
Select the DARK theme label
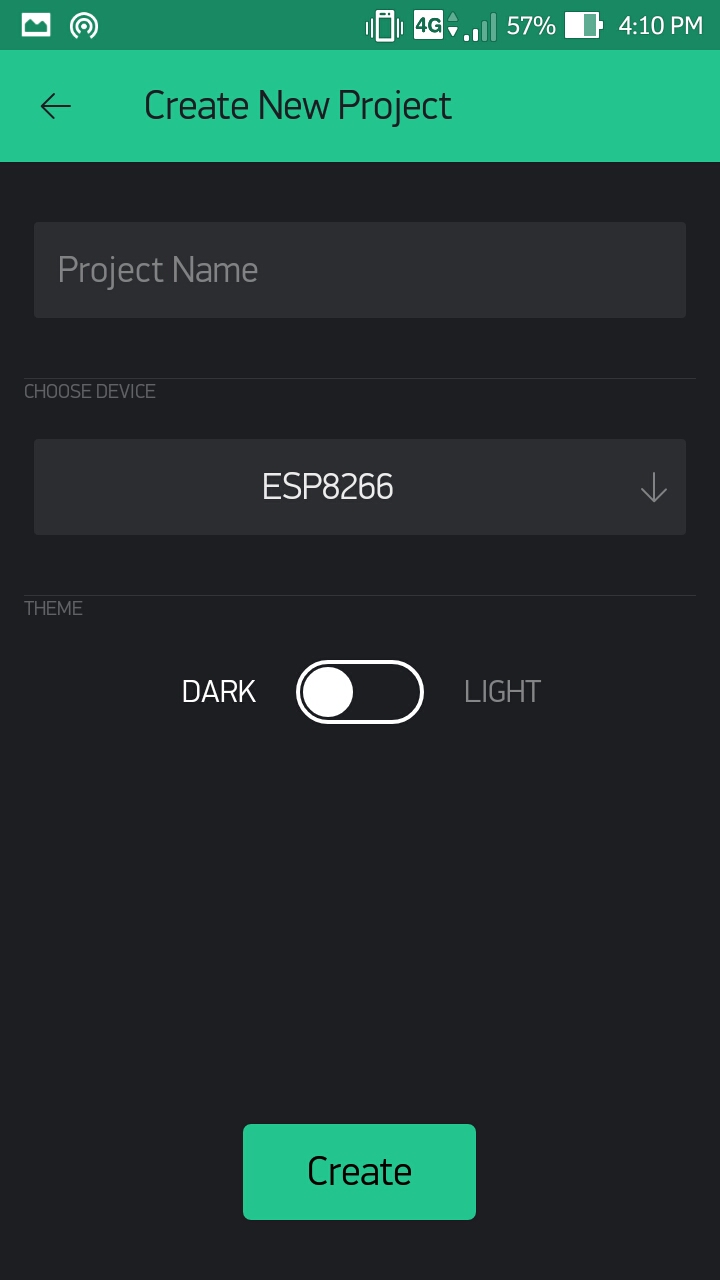pyautogui.click(x=218, y=691)
